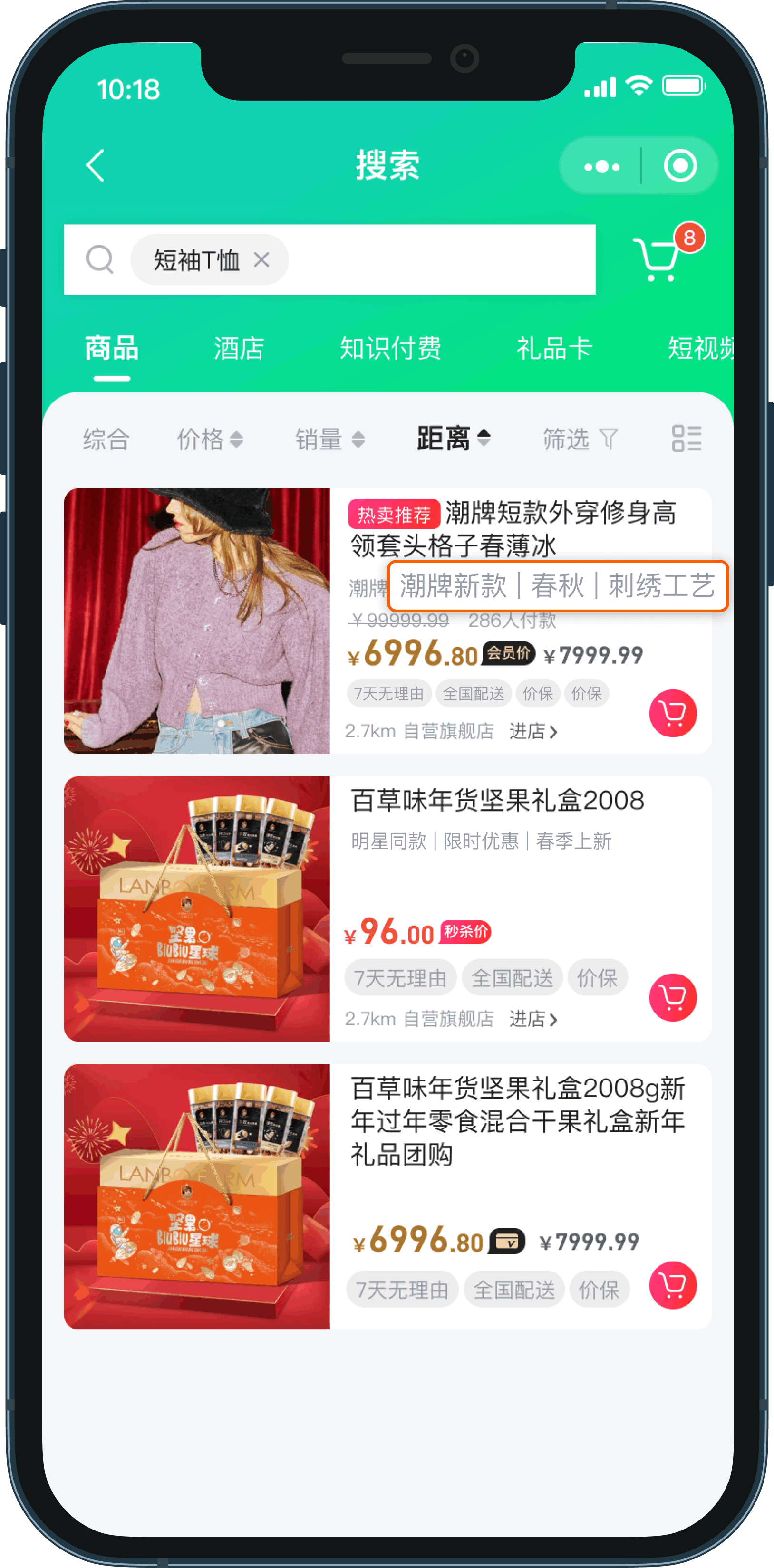Switch to the 知识付费 tab
This screenshot has width=774, height=1568.
pyautogui.click(x=390, y=349)
